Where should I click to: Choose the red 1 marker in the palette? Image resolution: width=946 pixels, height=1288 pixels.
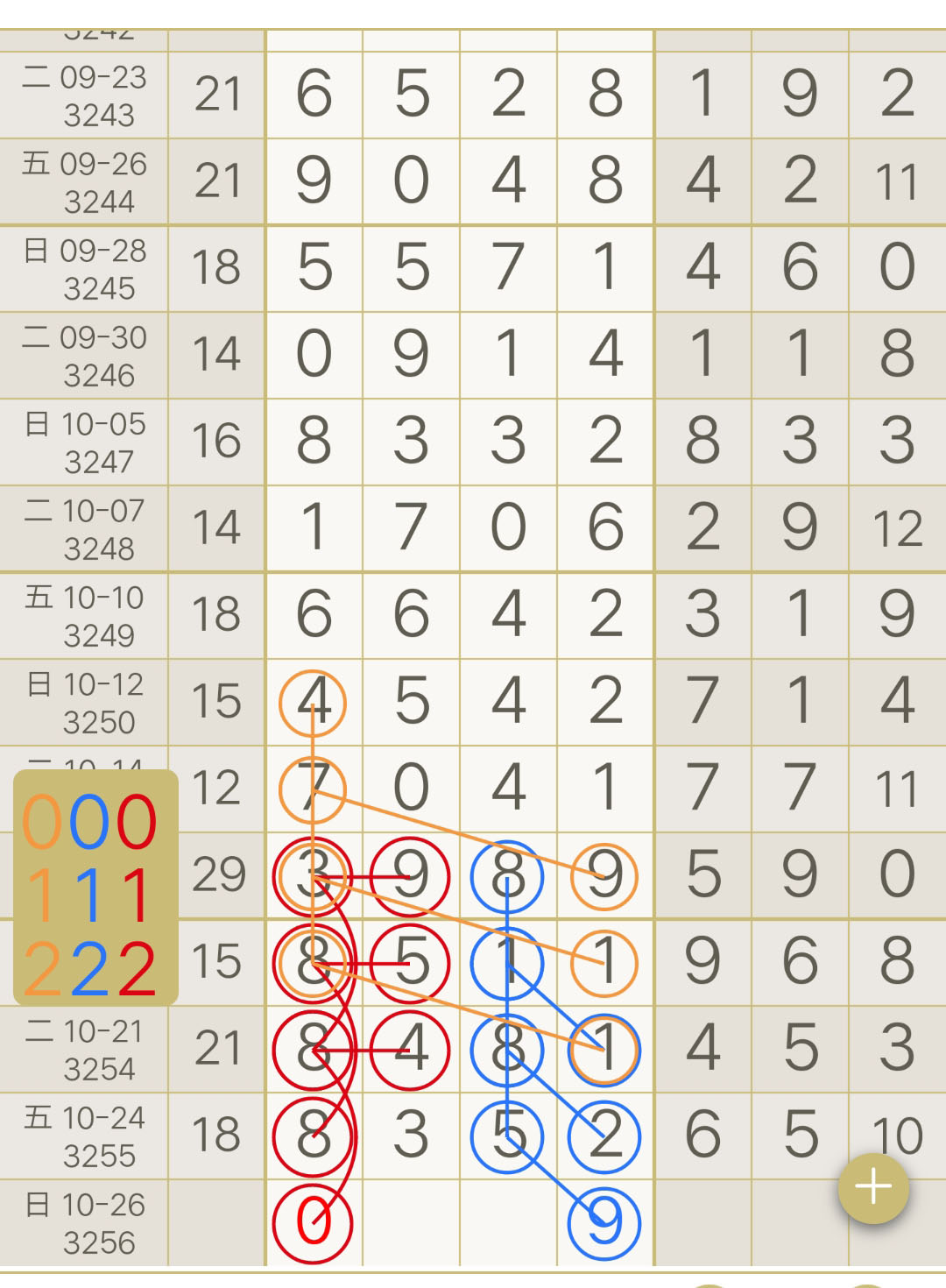tap(137, 895)
